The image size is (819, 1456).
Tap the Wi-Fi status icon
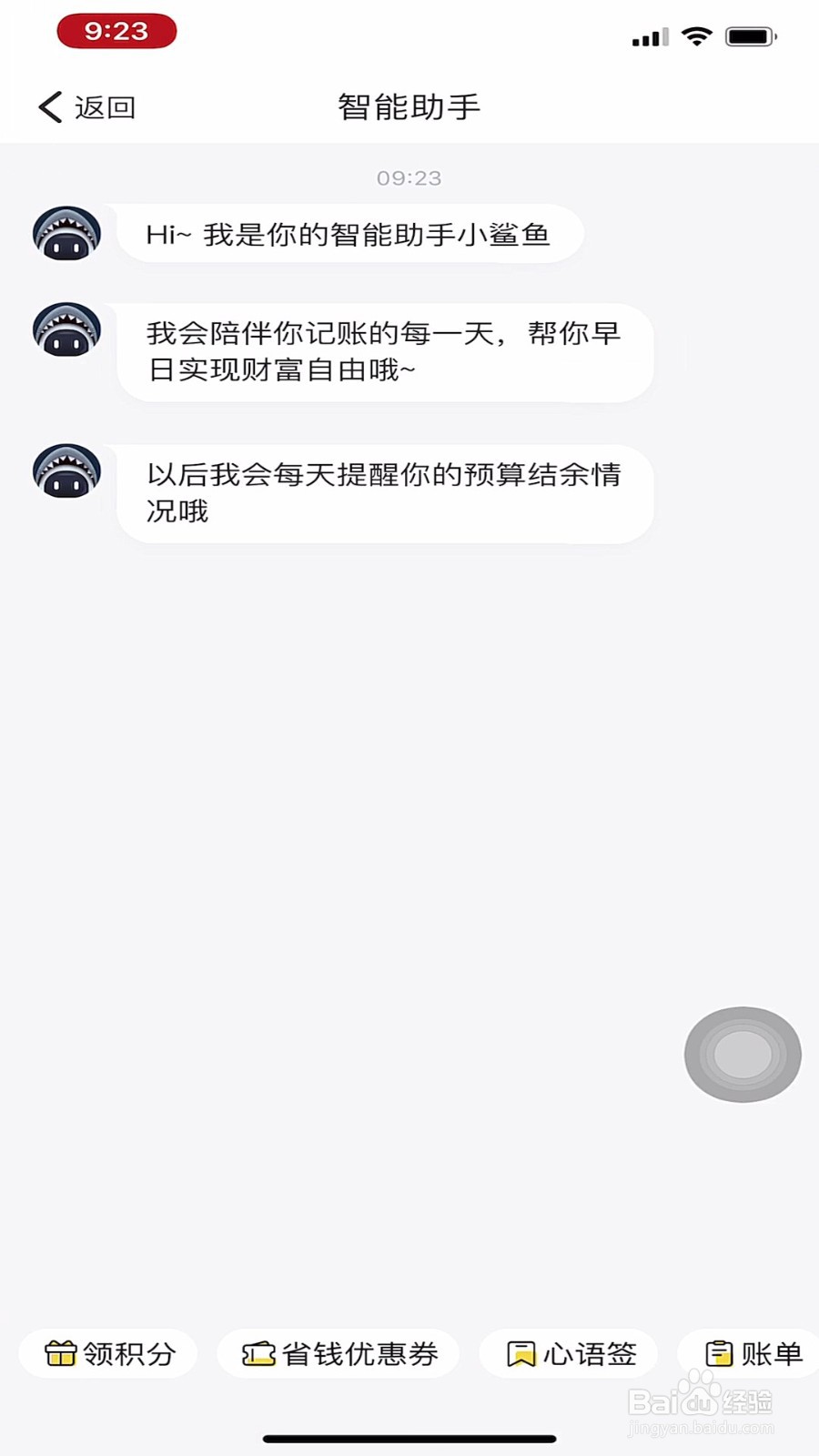(696, 36)
